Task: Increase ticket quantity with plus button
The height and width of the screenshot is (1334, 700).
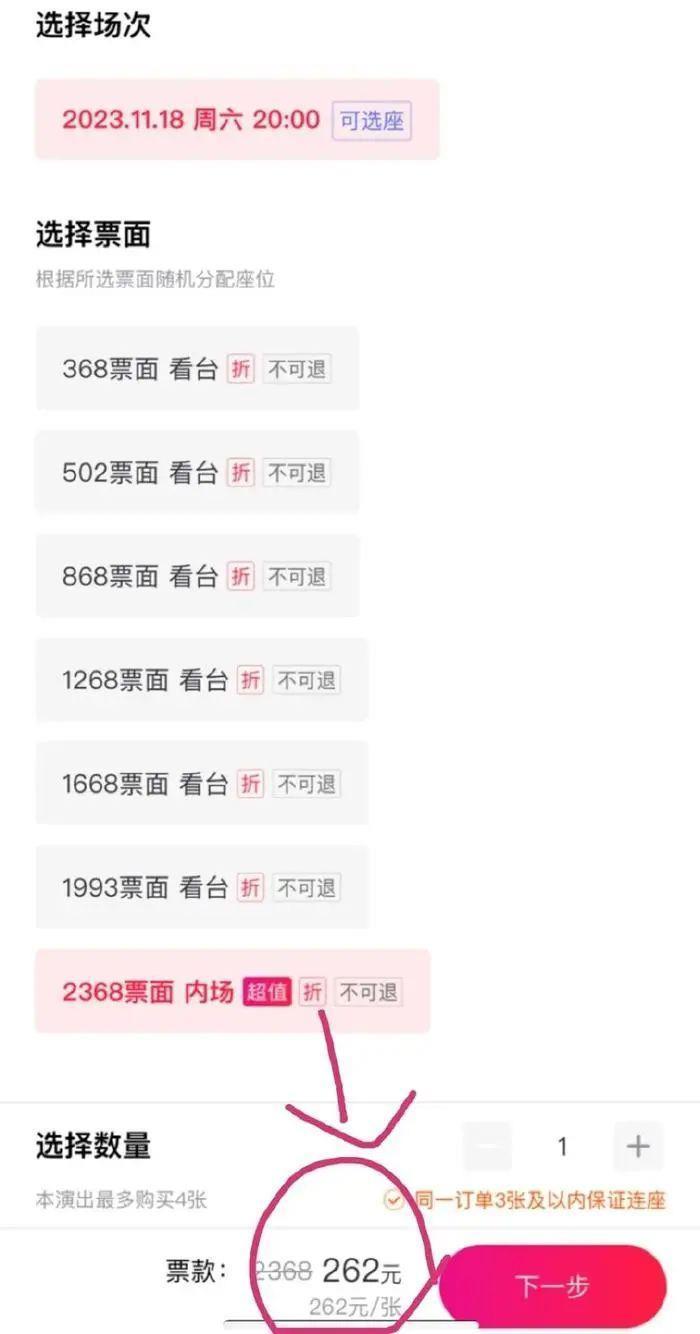Action: tap(638, 1146)
